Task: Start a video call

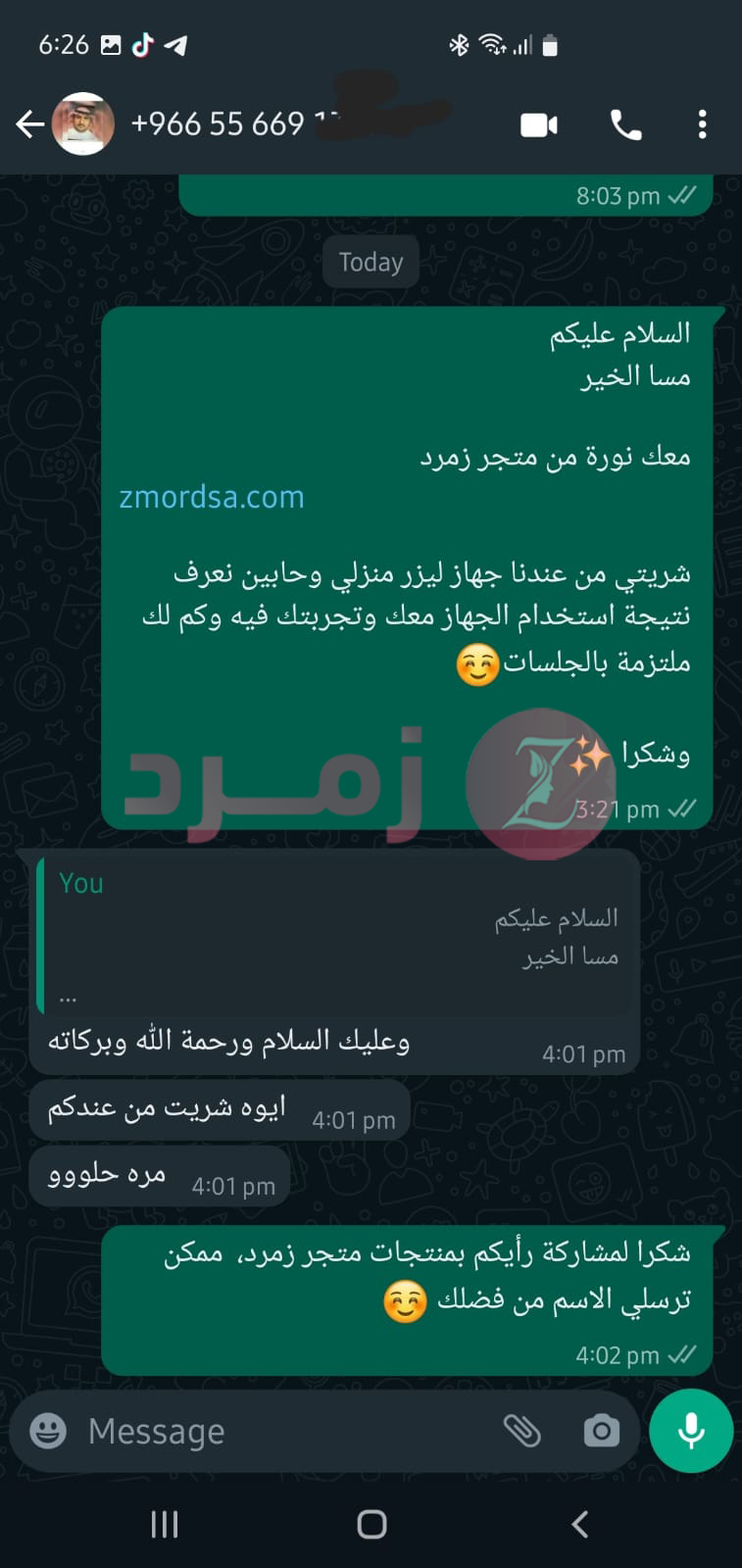Action: tap(538, 124)
